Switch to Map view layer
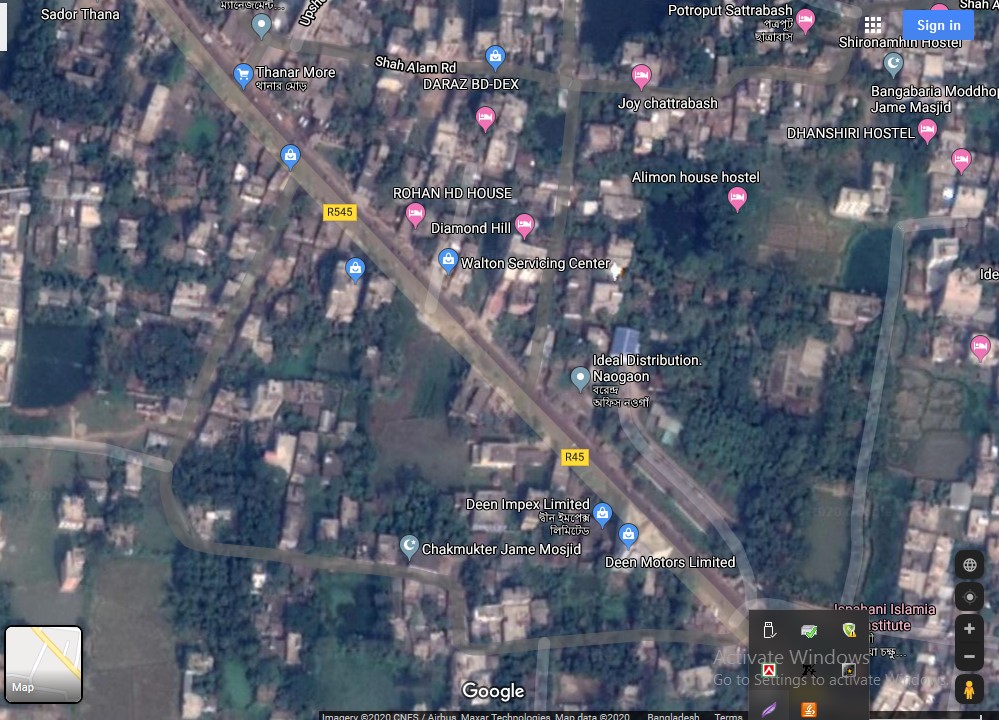999x720 pixels. coord(43,664)
